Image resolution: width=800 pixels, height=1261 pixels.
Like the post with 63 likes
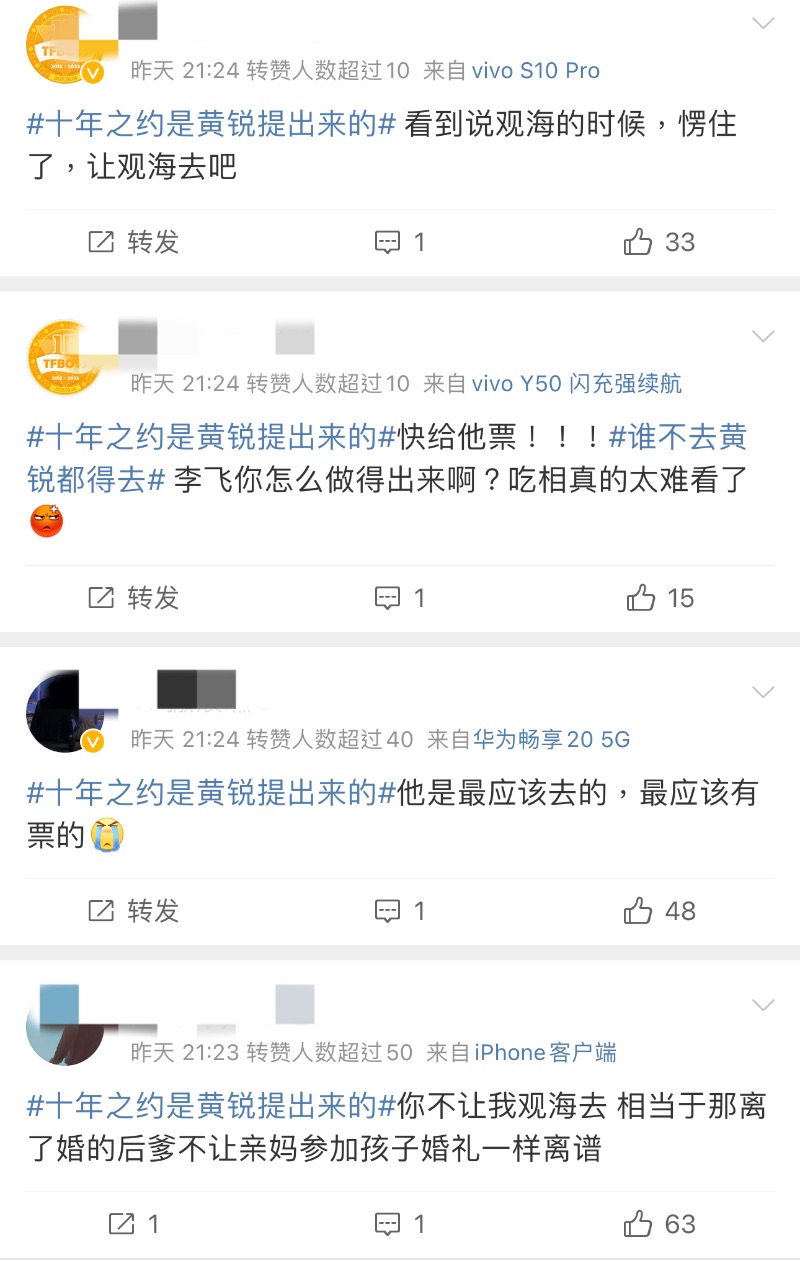point(660,1224)
